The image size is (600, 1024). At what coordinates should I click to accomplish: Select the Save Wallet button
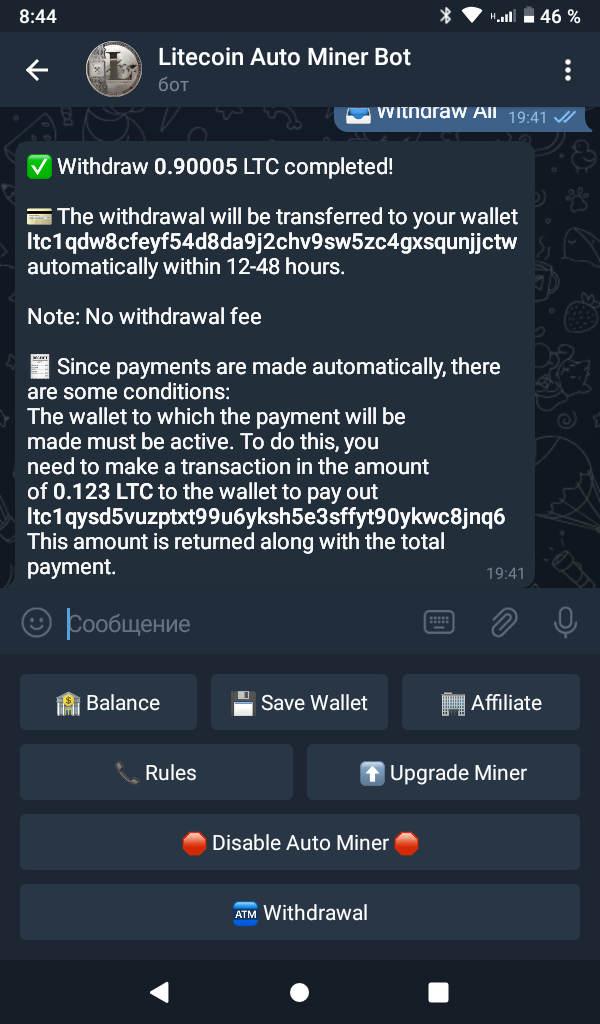click(x=300, y=703)
